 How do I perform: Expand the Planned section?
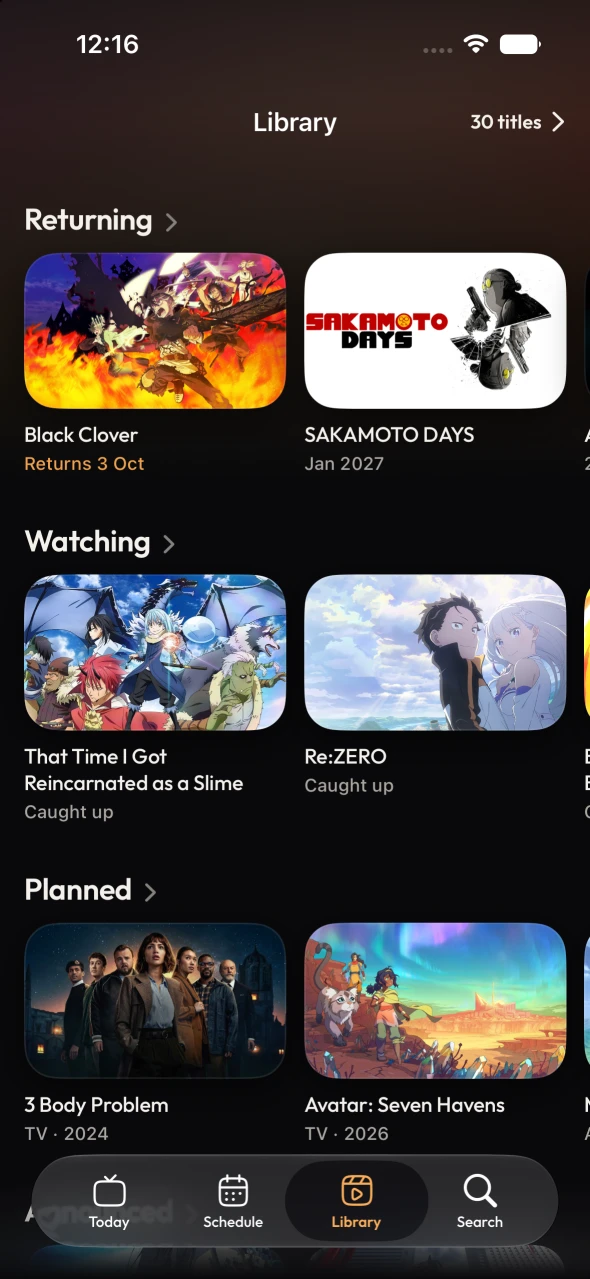(x=91, y=890)
